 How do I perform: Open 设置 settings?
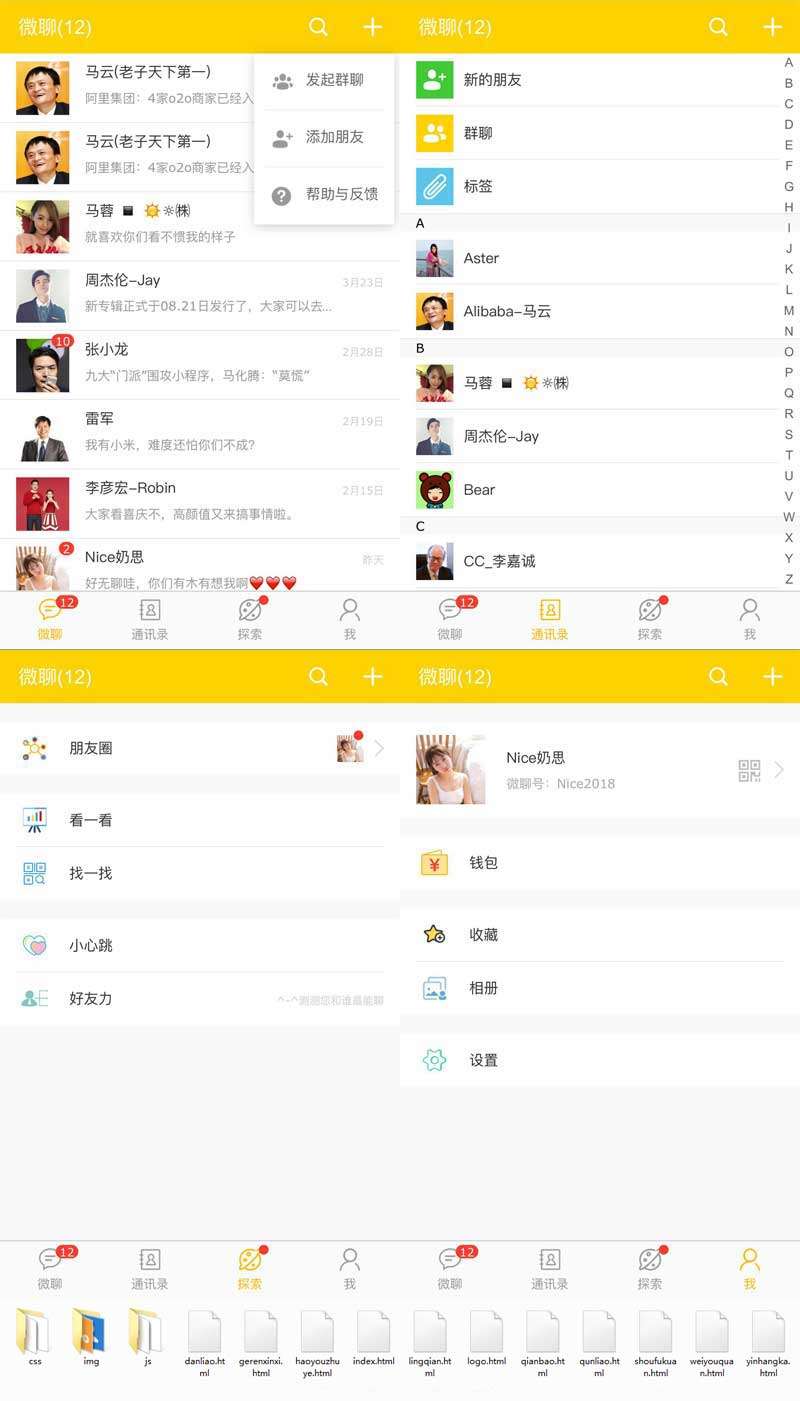[484, 1059]
